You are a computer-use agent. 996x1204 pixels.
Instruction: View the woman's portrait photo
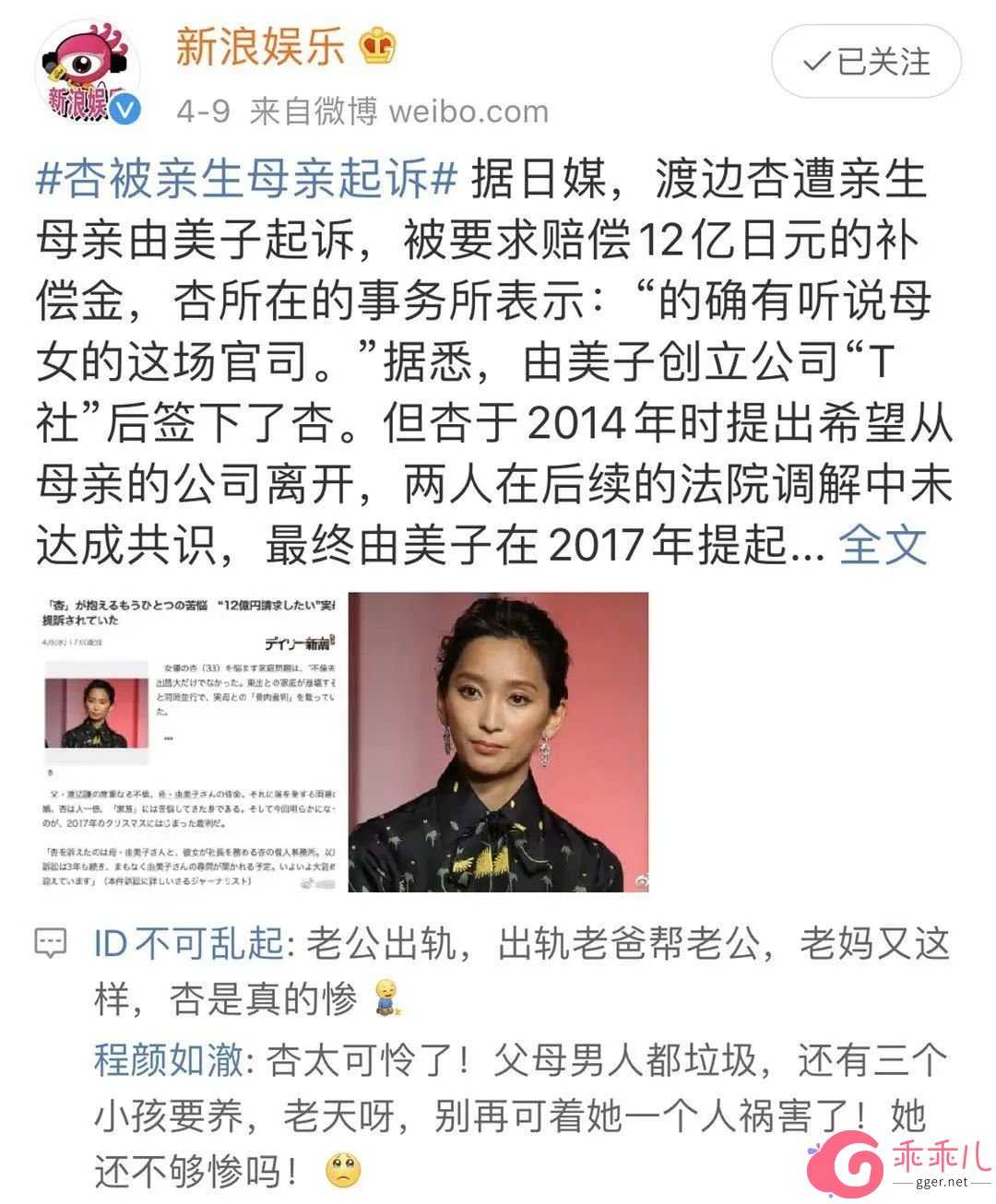click(498, 742)
